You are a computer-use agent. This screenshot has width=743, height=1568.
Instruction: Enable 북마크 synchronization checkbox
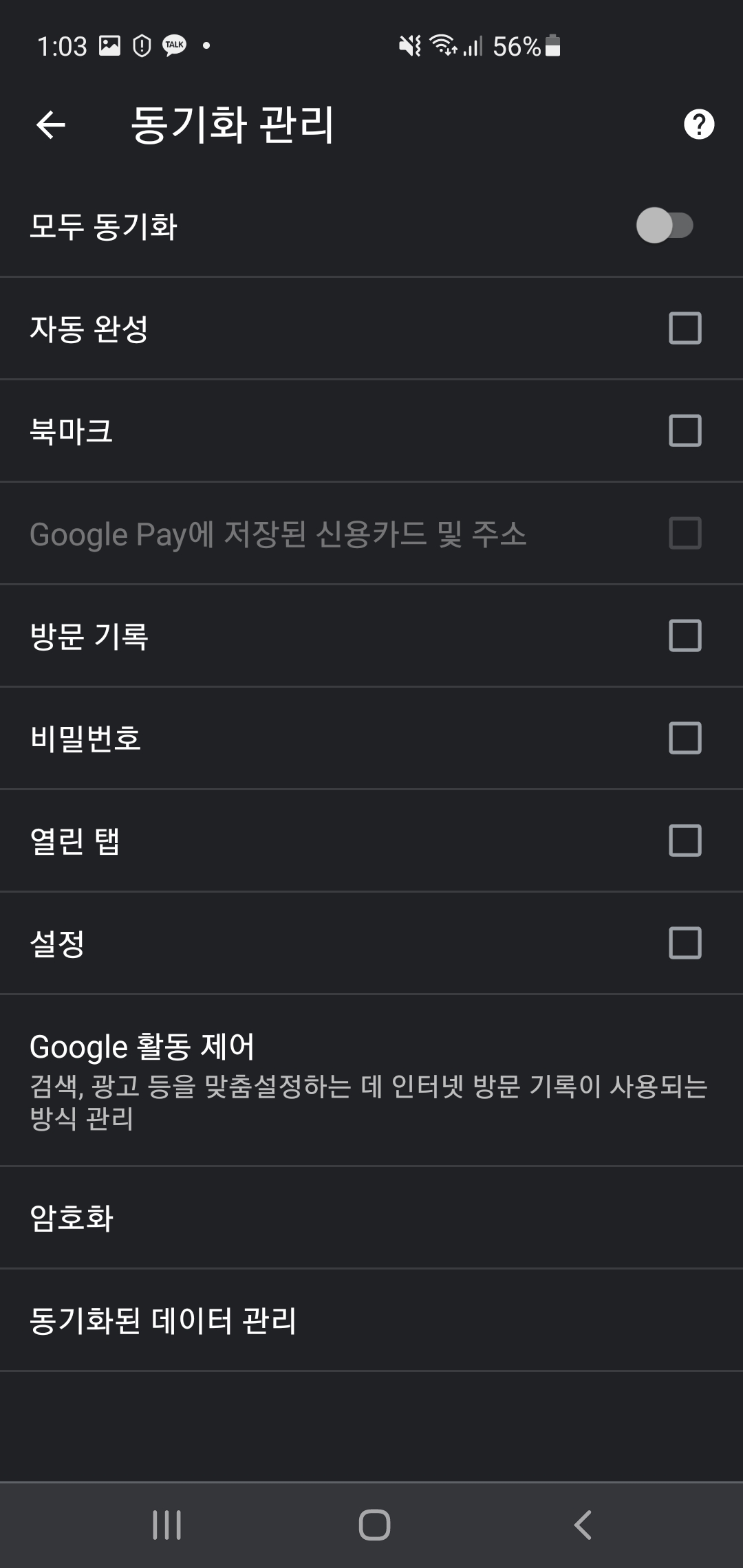pos(685,432)
